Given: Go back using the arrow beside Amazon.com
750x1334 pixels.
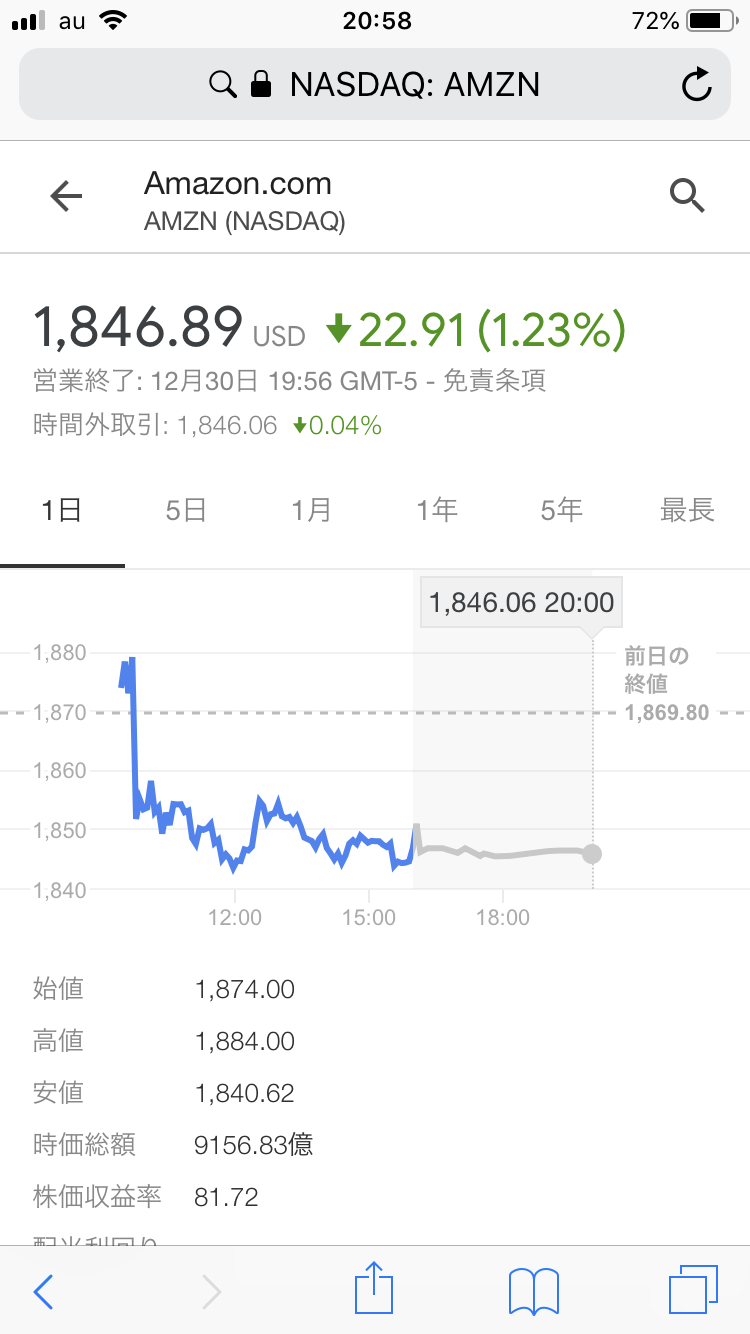Looking at the screenshot, I should (x=66, y=197).
